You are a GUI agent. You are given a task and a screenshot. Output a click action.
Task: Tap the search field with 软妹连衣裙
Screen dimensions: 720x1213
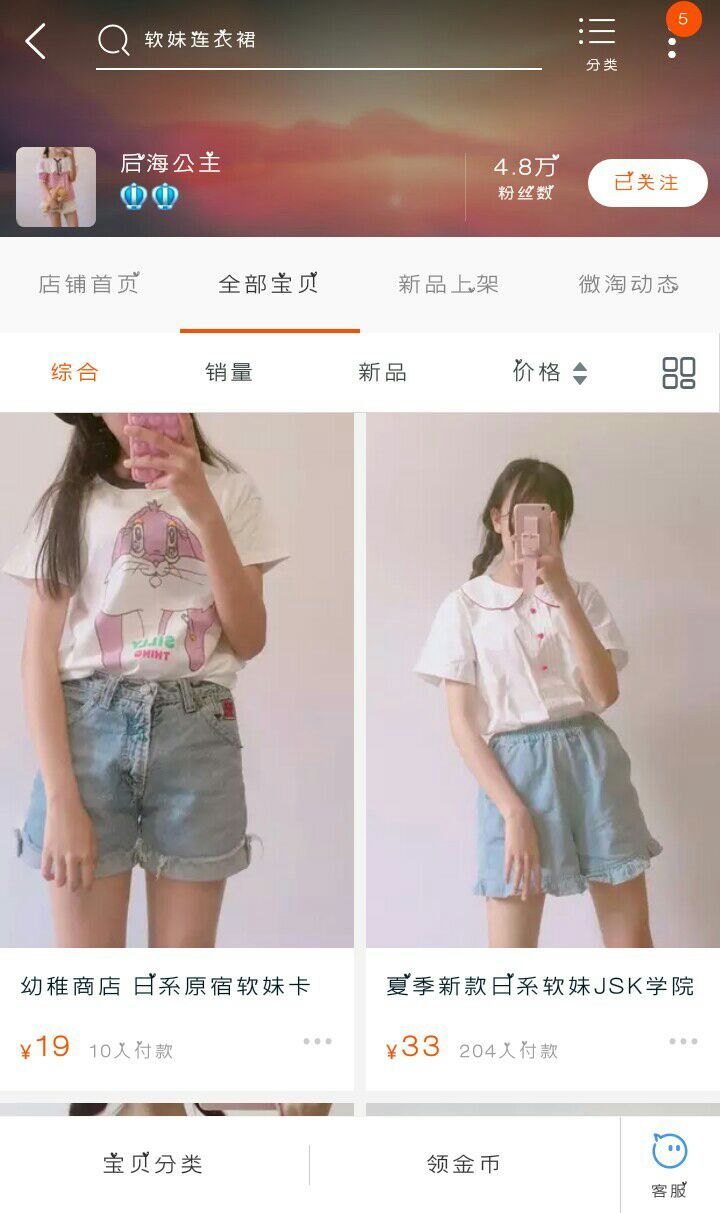tap(318, 40)
